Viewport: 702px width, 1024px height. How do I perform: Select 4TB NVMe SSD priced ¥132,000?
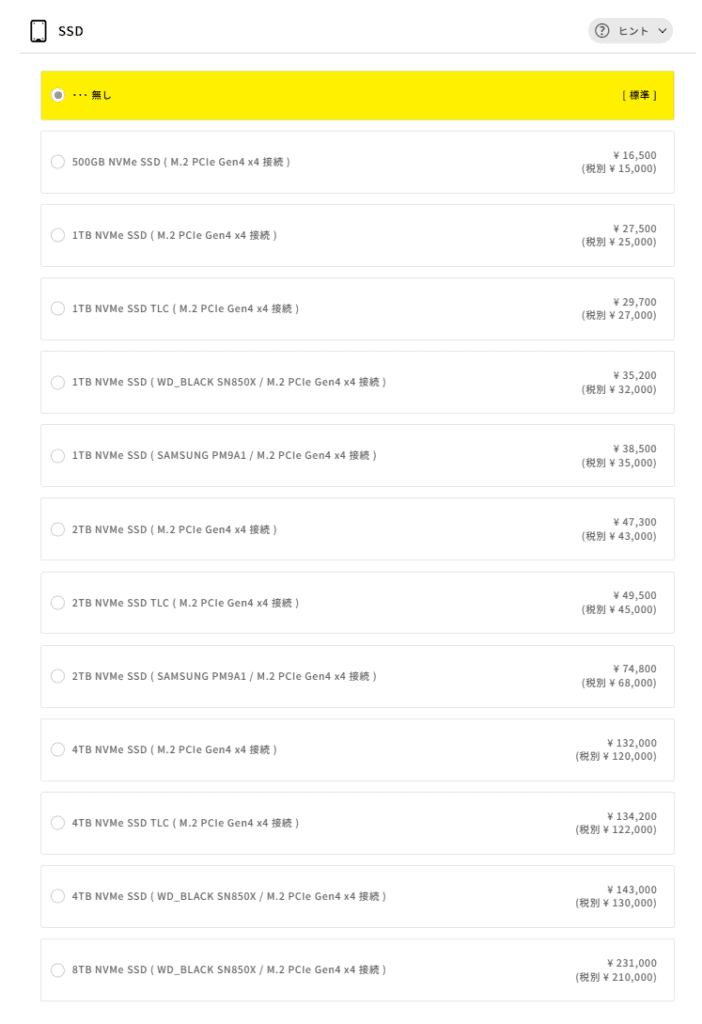click(x=58, y=750)
